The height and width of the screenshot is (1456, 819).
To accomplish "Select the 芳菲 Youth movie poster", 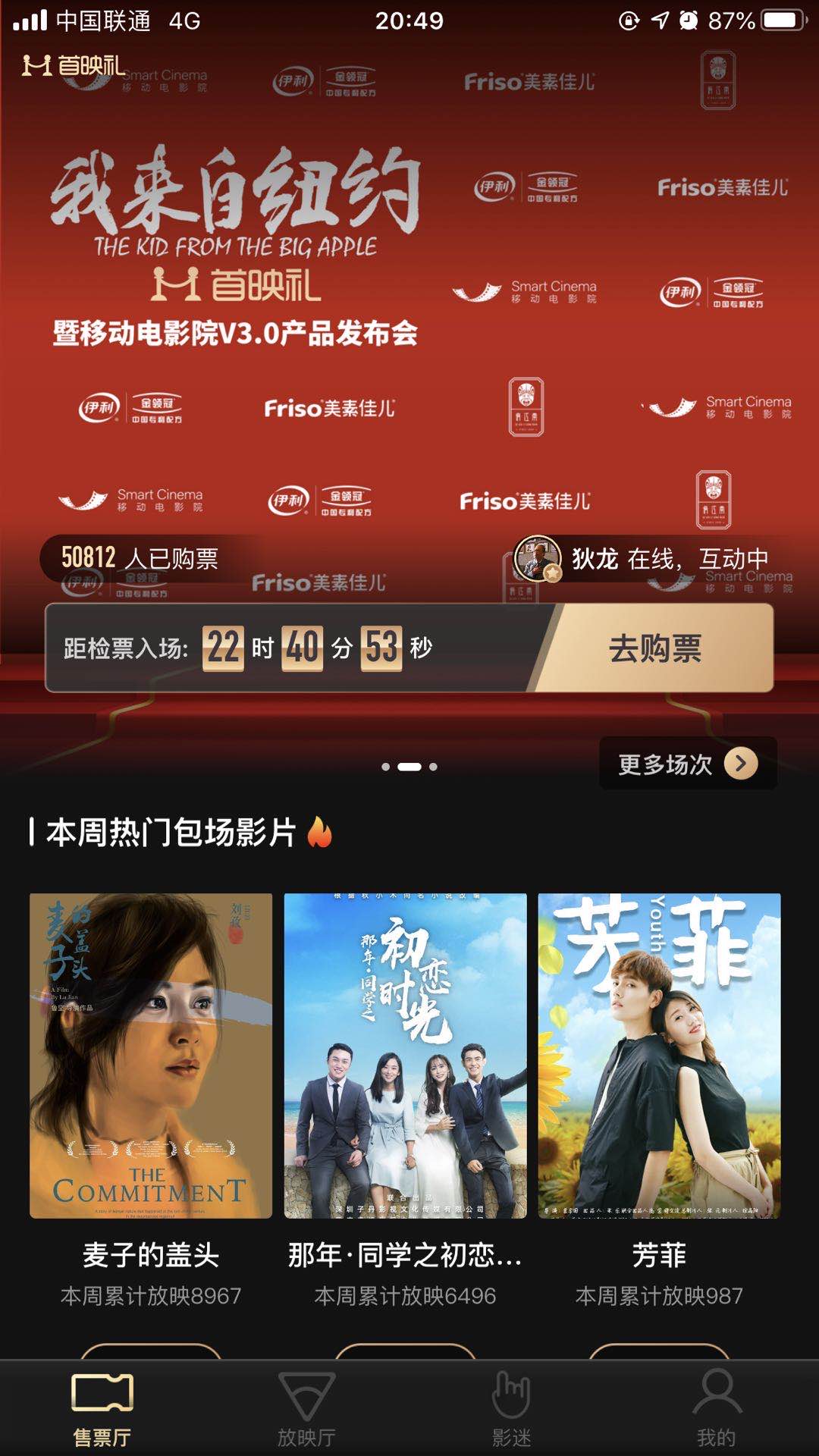I will 659,1056.
